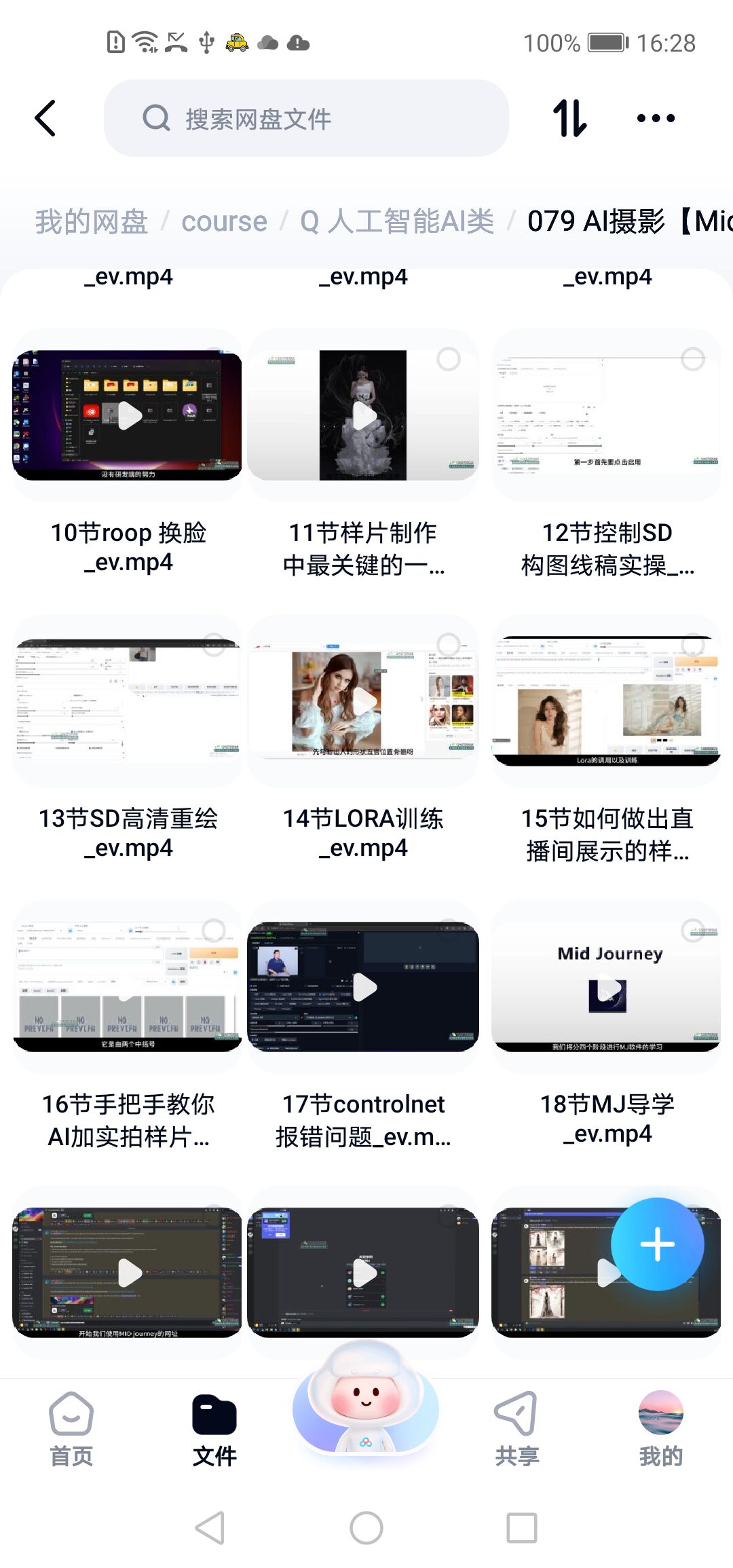Play the 17节controlnet报错问题 video
The width and height of the screenshot is (733, 1568).
(363, 987)
